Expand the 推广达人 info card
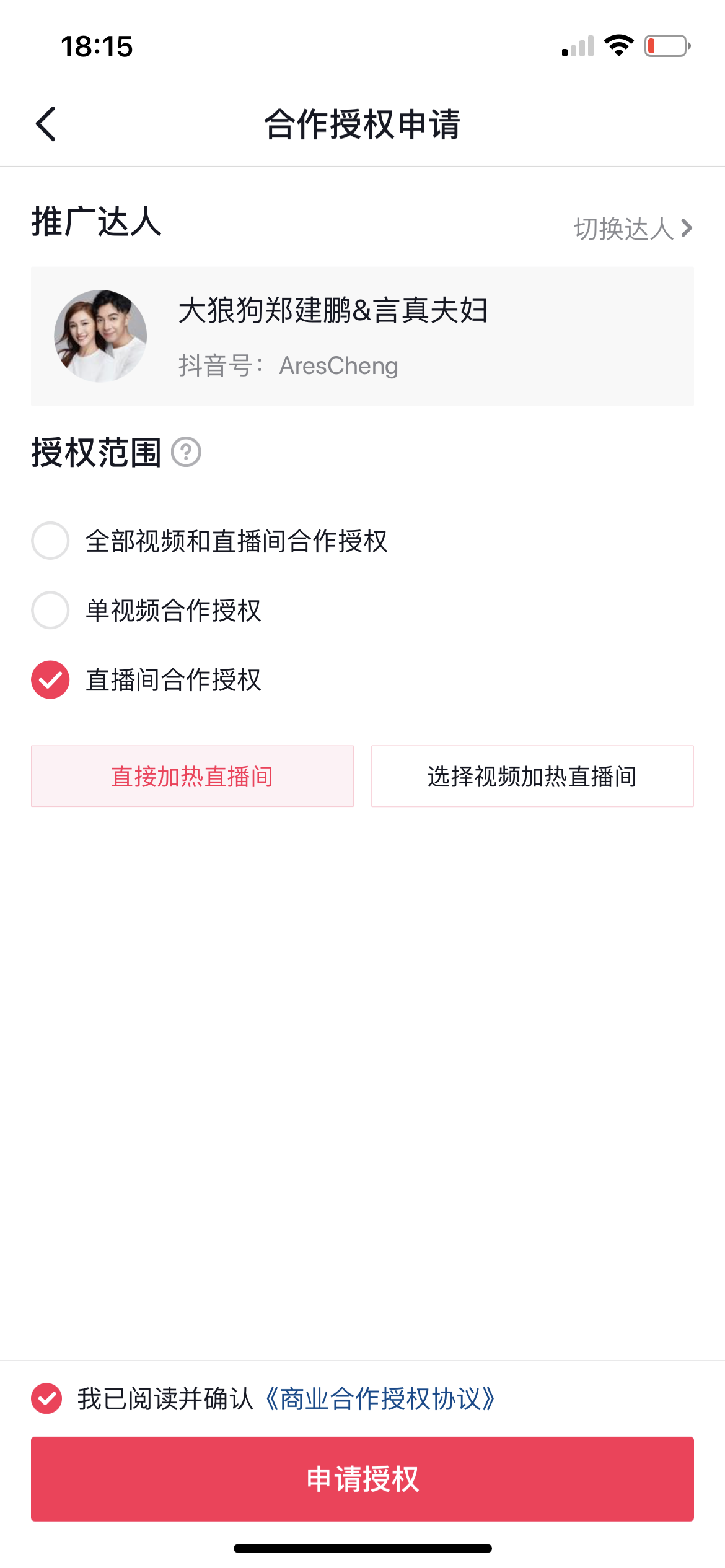725x1568 pixels. (x=362, y=336)
